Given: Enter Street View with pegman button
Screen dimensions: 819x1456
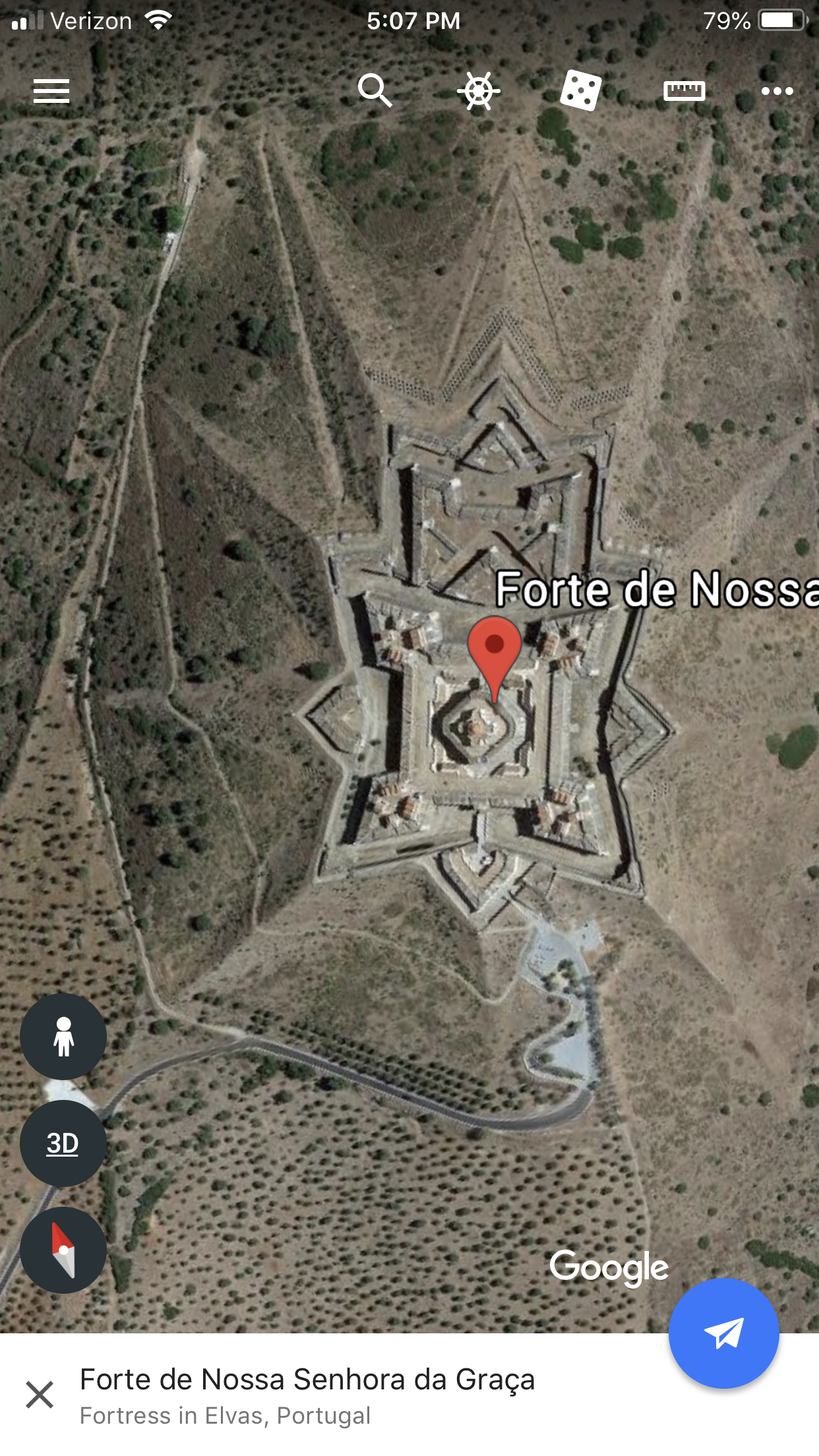Looking at the screenshot, I should (63, 1037).
